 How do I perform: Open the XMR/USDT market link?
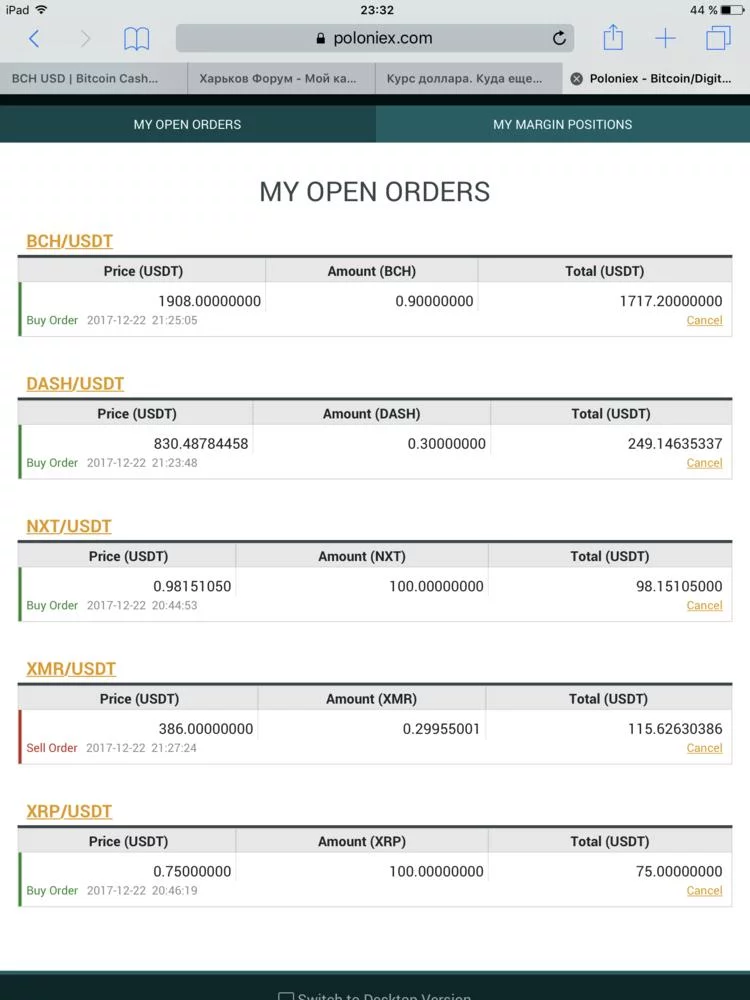pyautogui.click(x=71, y=669)
